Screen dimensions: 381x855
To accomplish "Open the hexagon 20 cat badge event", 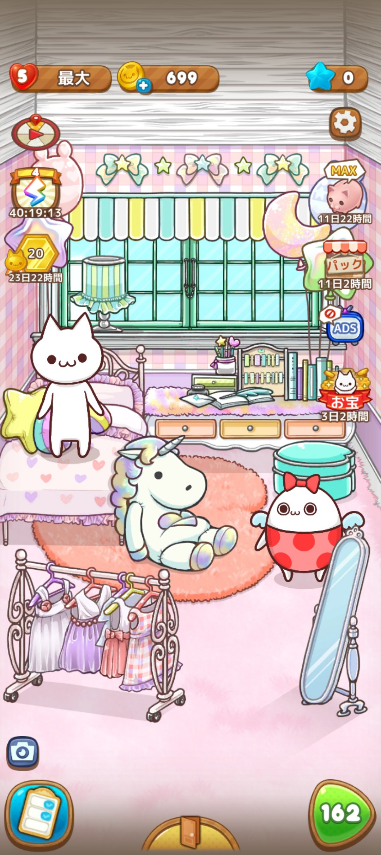I will point(34,259).
